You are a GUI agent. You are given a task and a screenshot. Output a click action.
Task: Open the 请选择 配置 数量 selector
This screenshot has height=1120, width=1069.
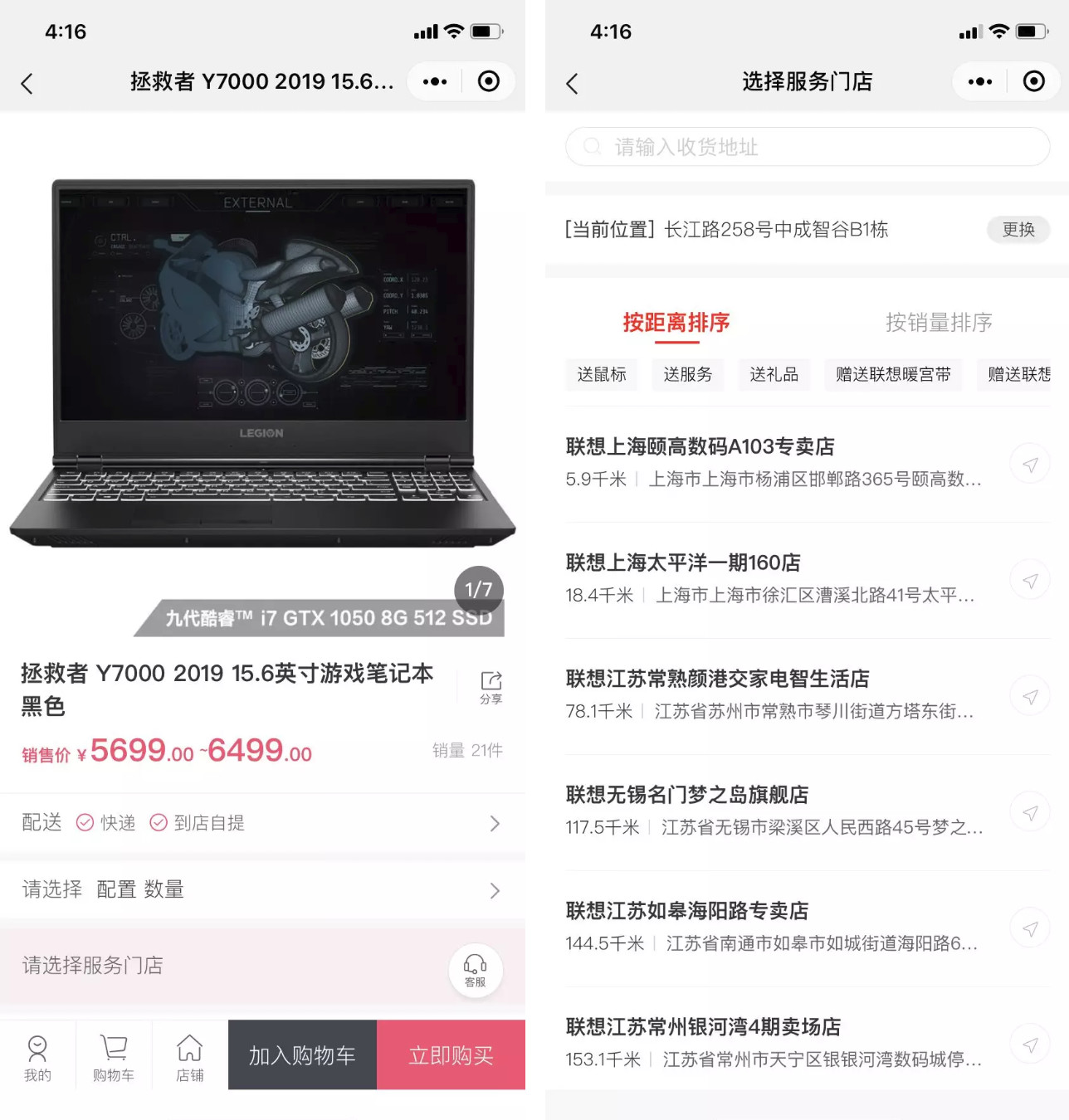coord(262,890)
